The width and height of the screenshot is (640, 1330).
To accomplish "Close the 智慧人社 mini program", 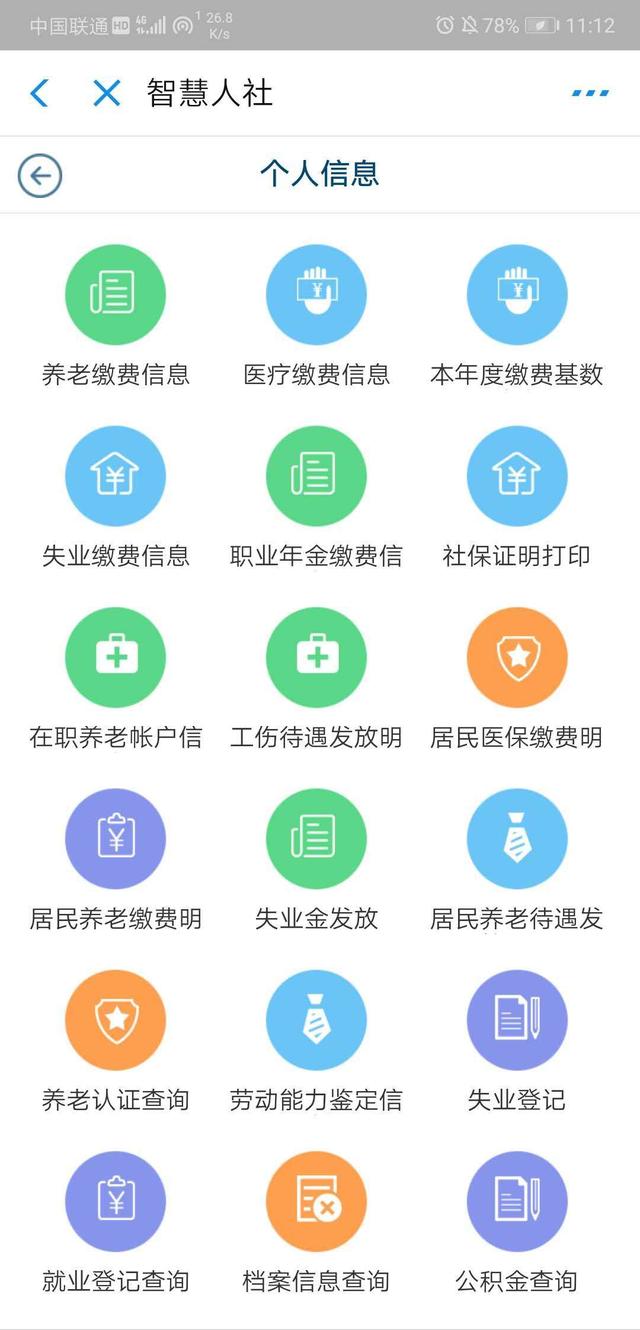I will (106, 93).
